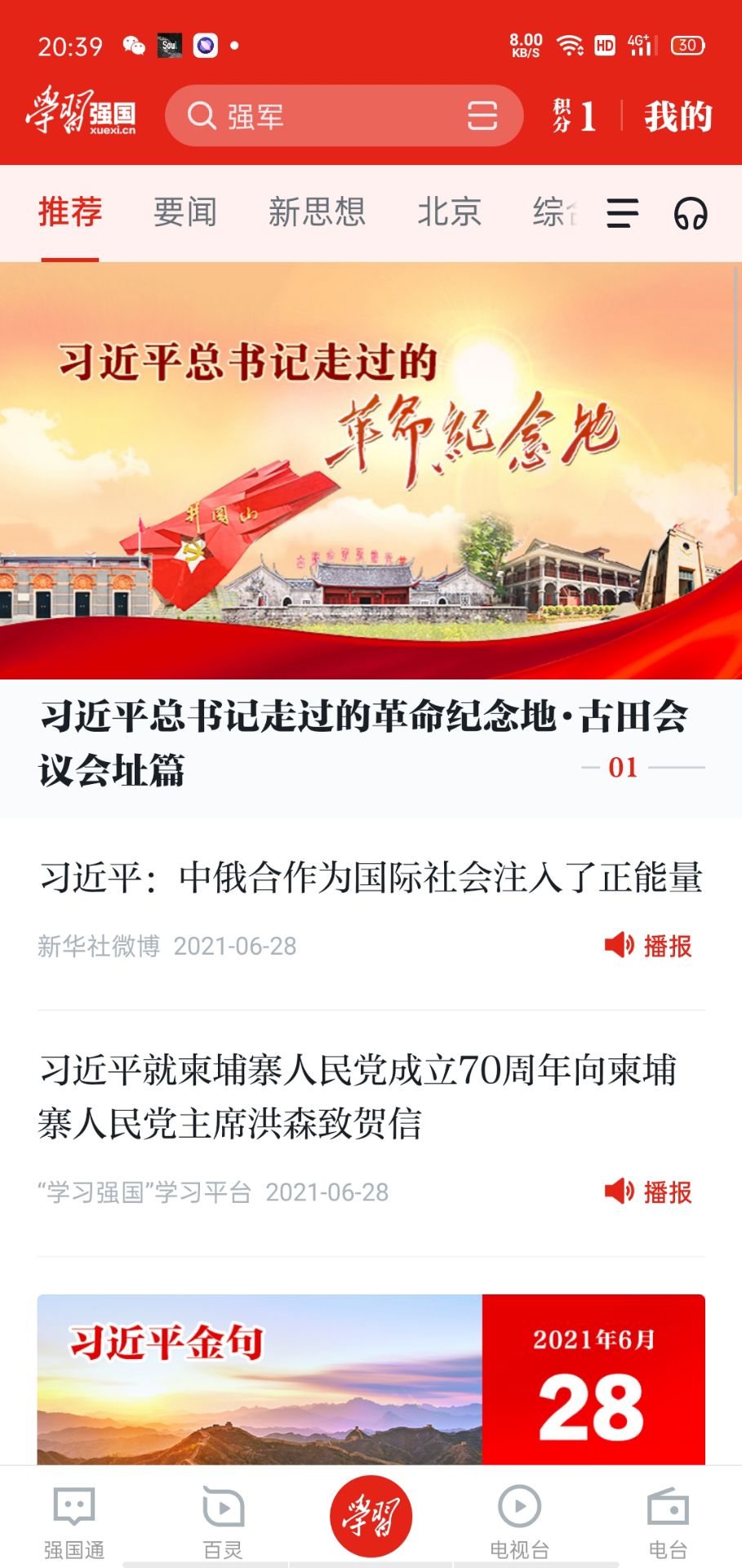Viewport: 742px width, 1568px height.
Task: Switch to the 要闻 tab
Action: pyautogui.click(x=185, y=212)
